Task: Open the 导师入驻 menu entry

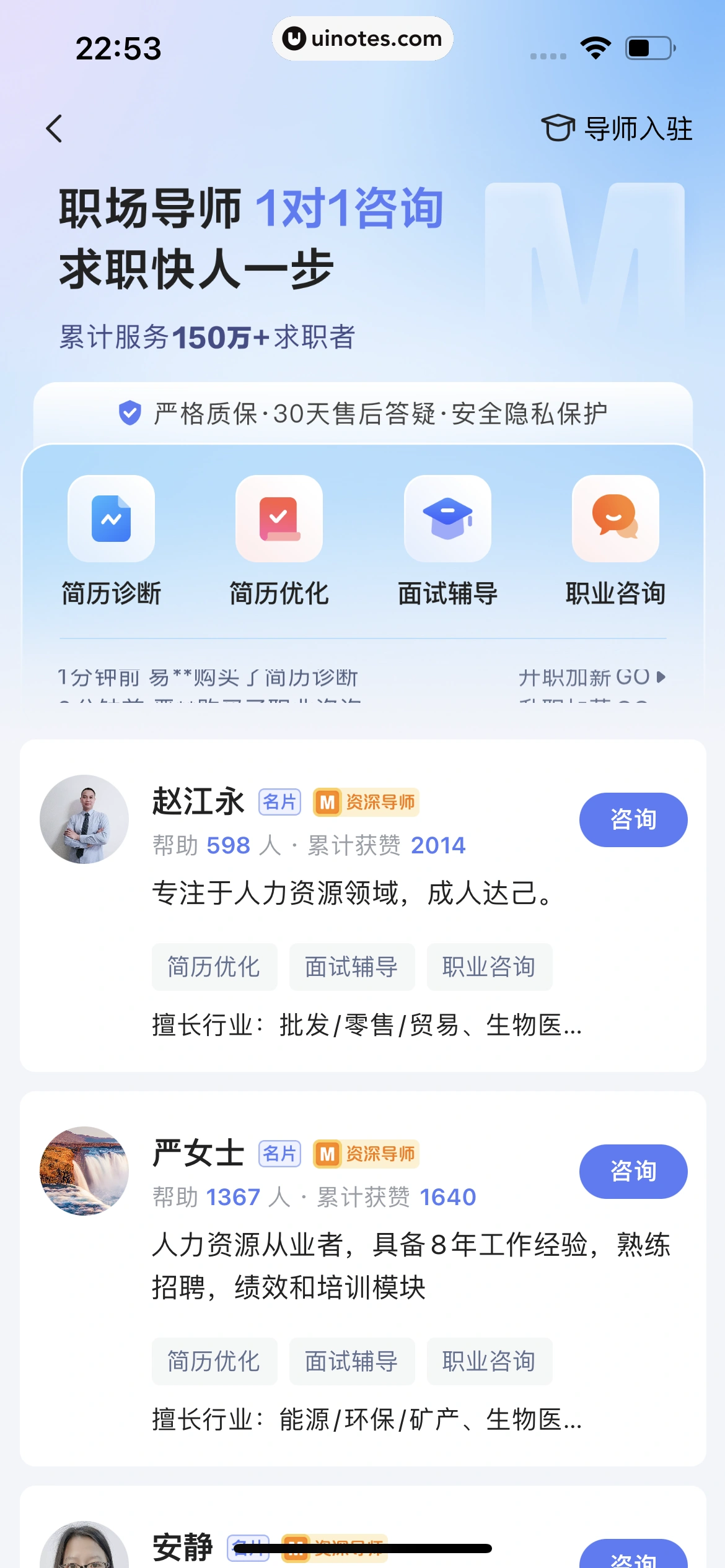Action: (638, 129)
